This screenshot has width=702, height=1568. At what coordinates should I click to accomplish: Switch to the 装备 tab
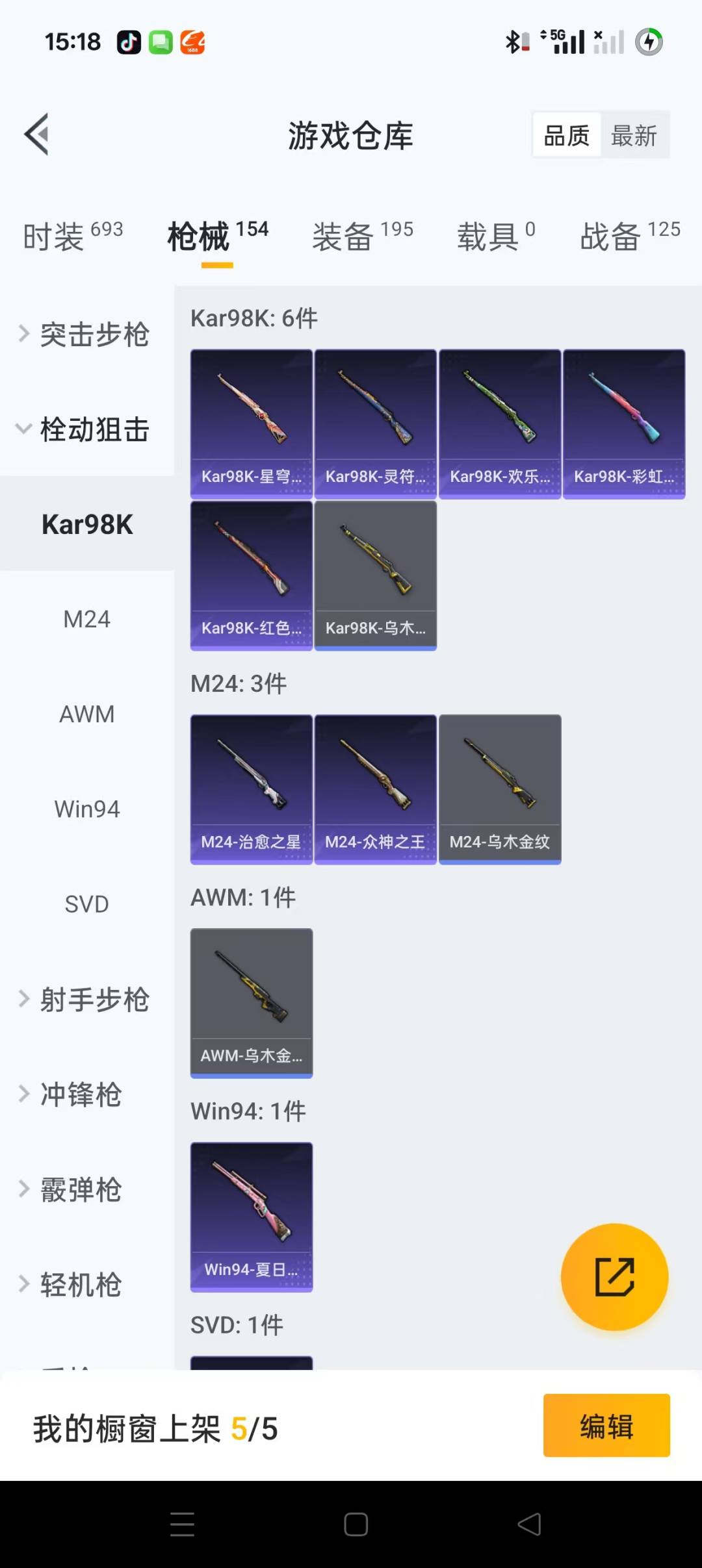tap(362, 236)
